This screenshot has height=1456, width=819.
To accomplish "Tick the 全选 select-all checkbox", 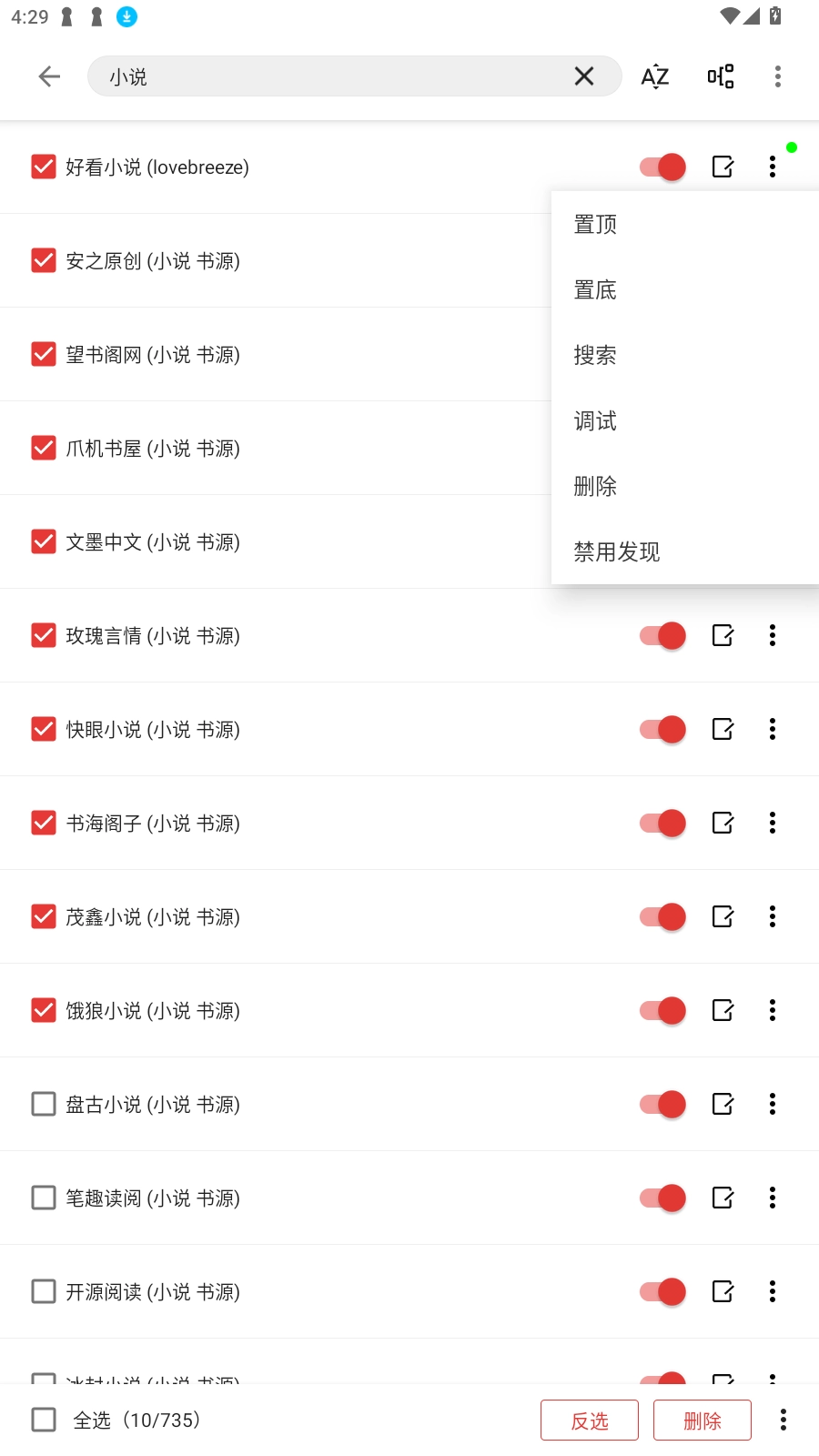I will coord(44,1420).
